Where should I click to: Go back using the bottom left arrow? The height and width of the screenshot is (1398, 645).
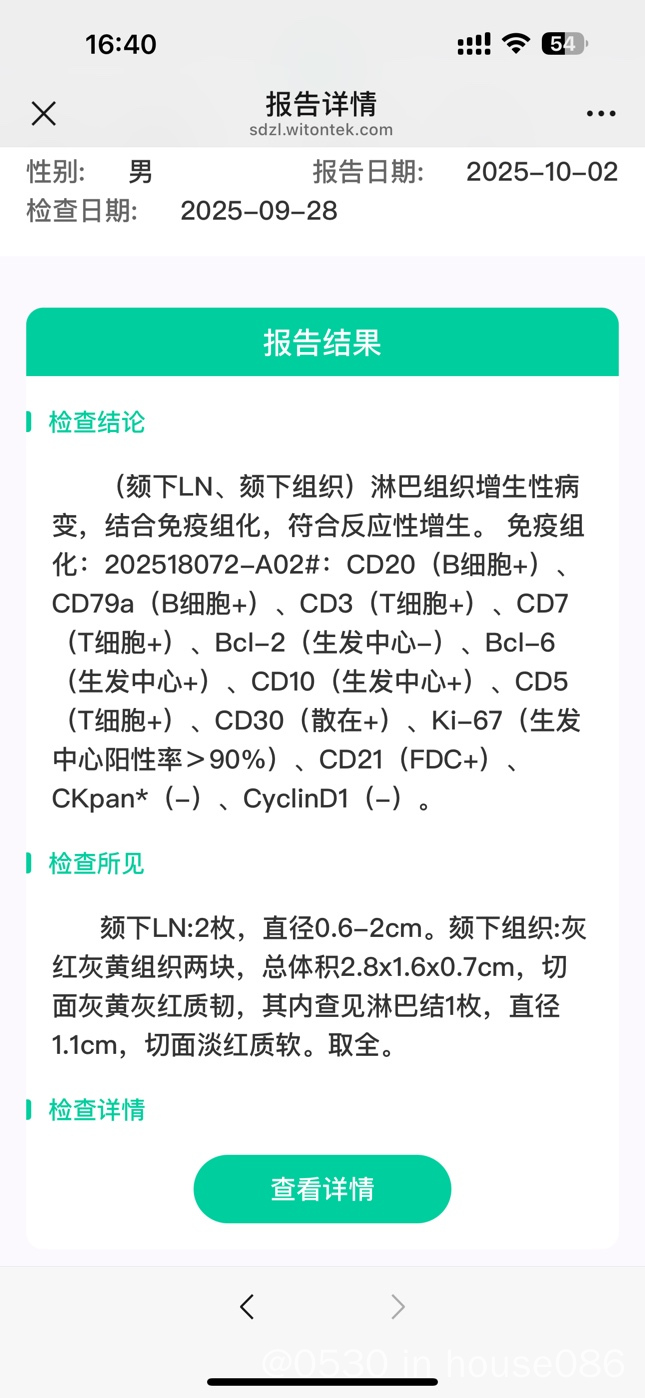click(247, 1306)
